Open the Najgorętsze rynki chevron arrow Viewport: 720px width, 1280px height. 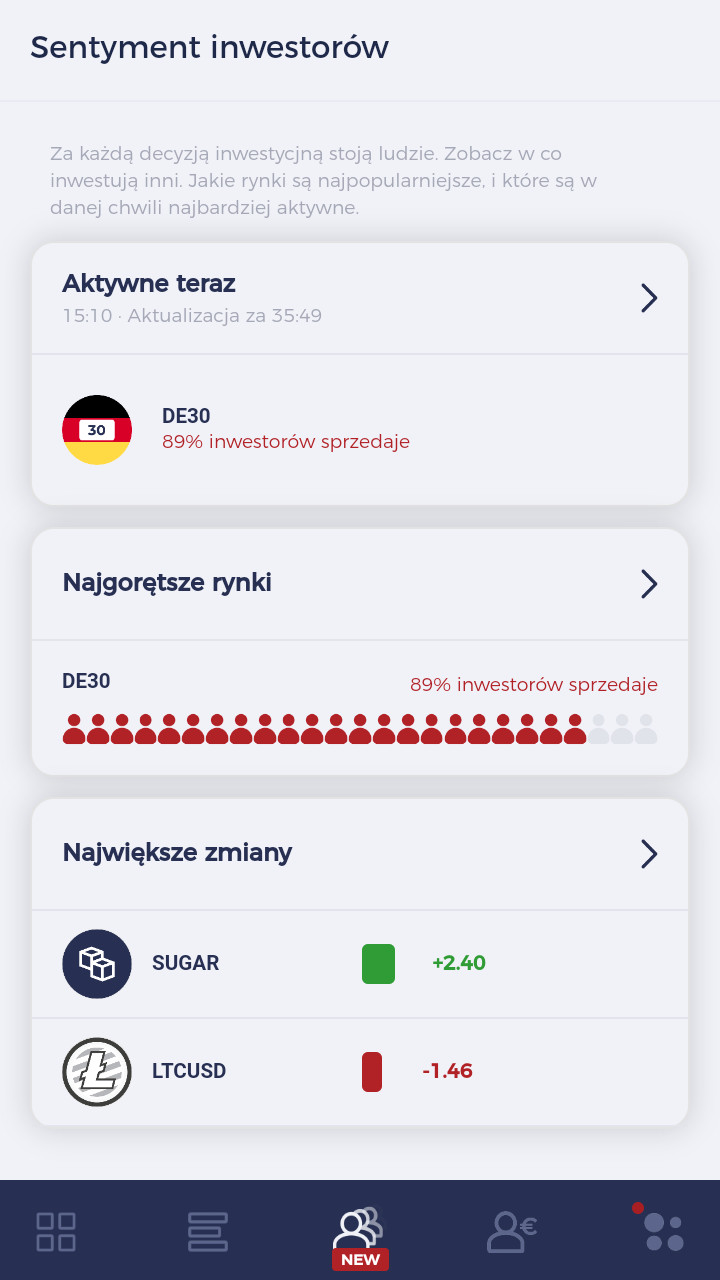point(649,584)
